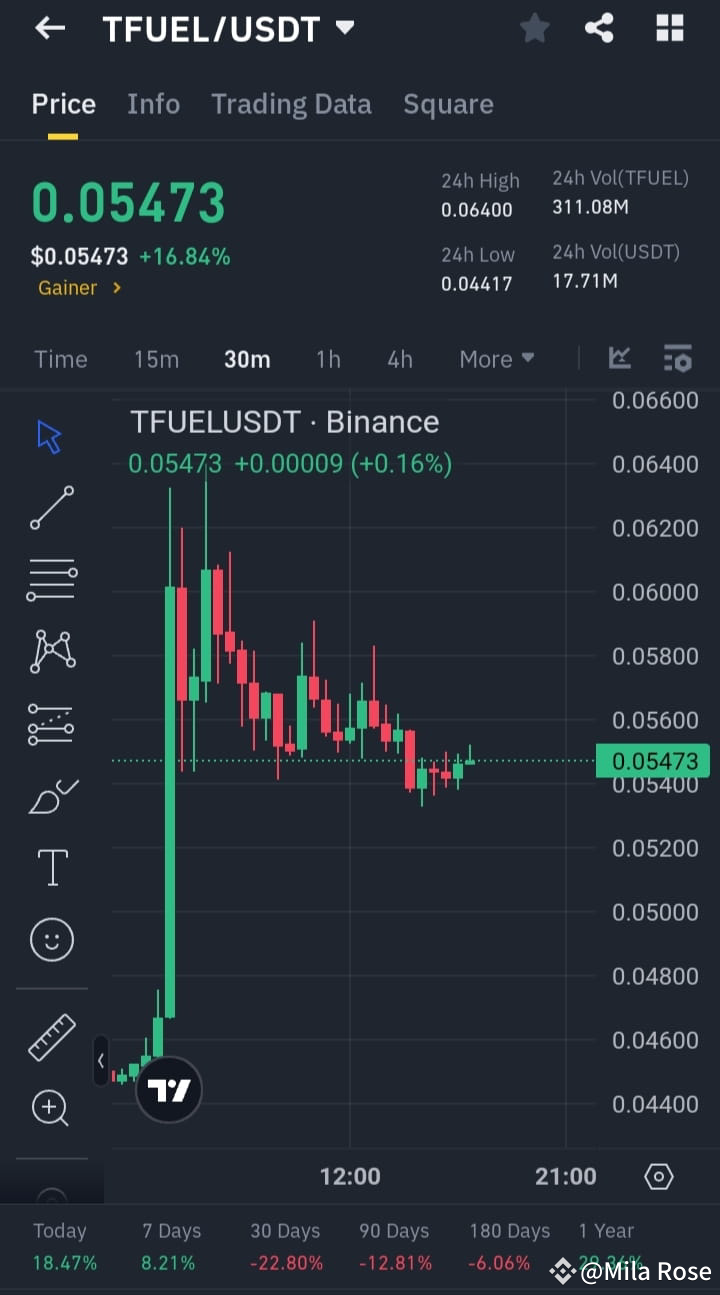Switch to the Trading Data tab

click(291, 104)
